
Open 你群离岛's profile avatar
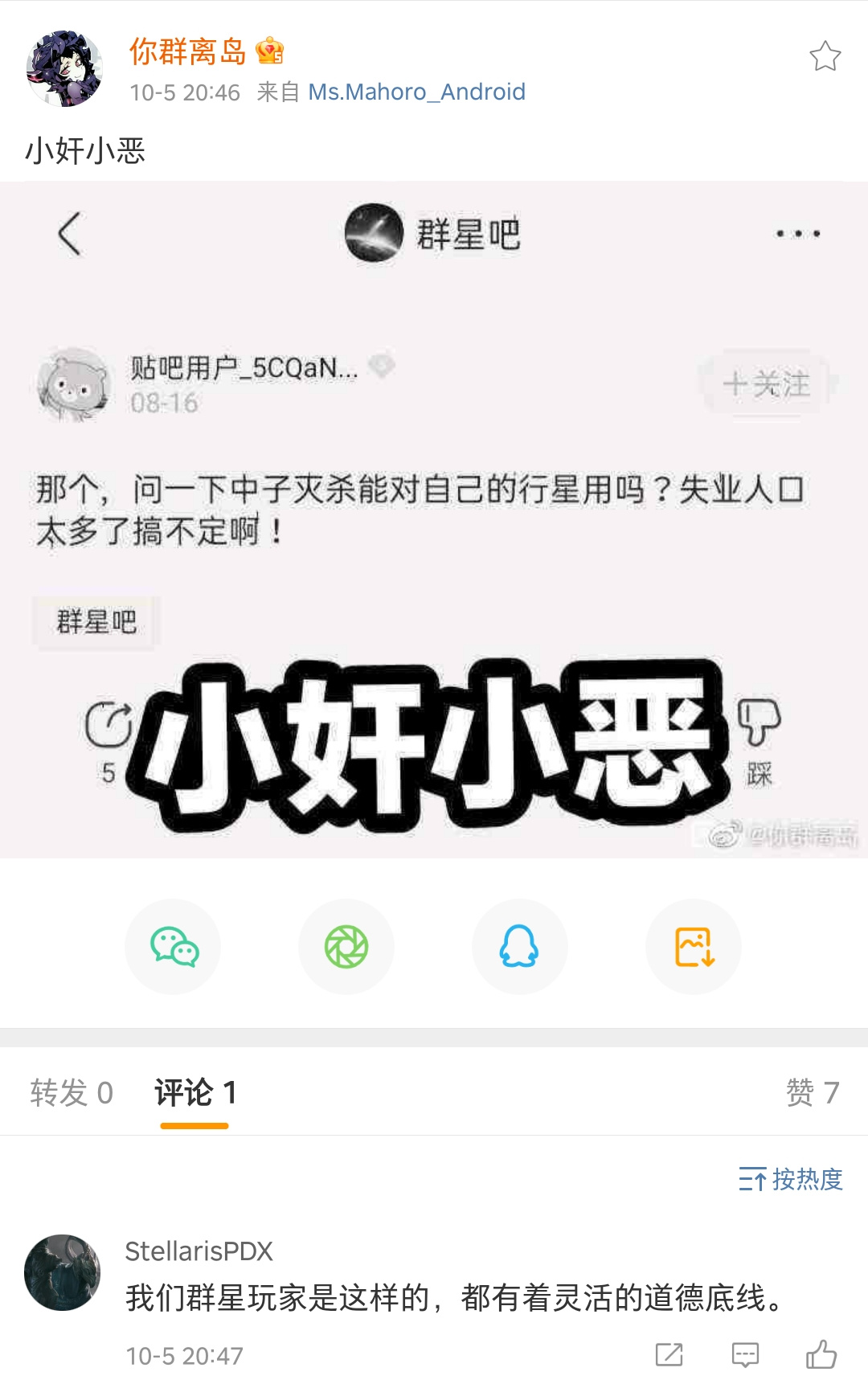(64, 69)
